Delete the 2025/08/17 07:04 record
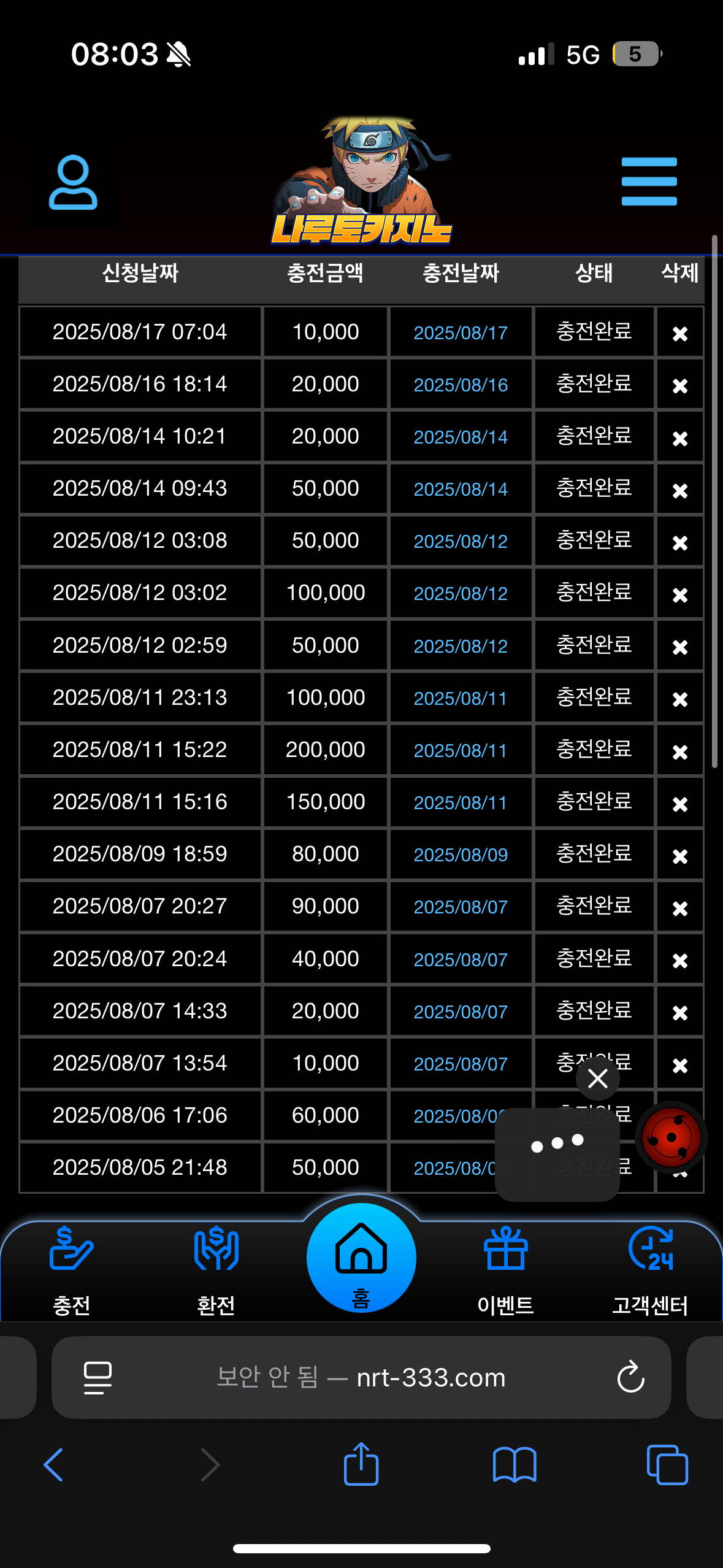The height and width of the screenshot is (1568, 723). (679, 334)
